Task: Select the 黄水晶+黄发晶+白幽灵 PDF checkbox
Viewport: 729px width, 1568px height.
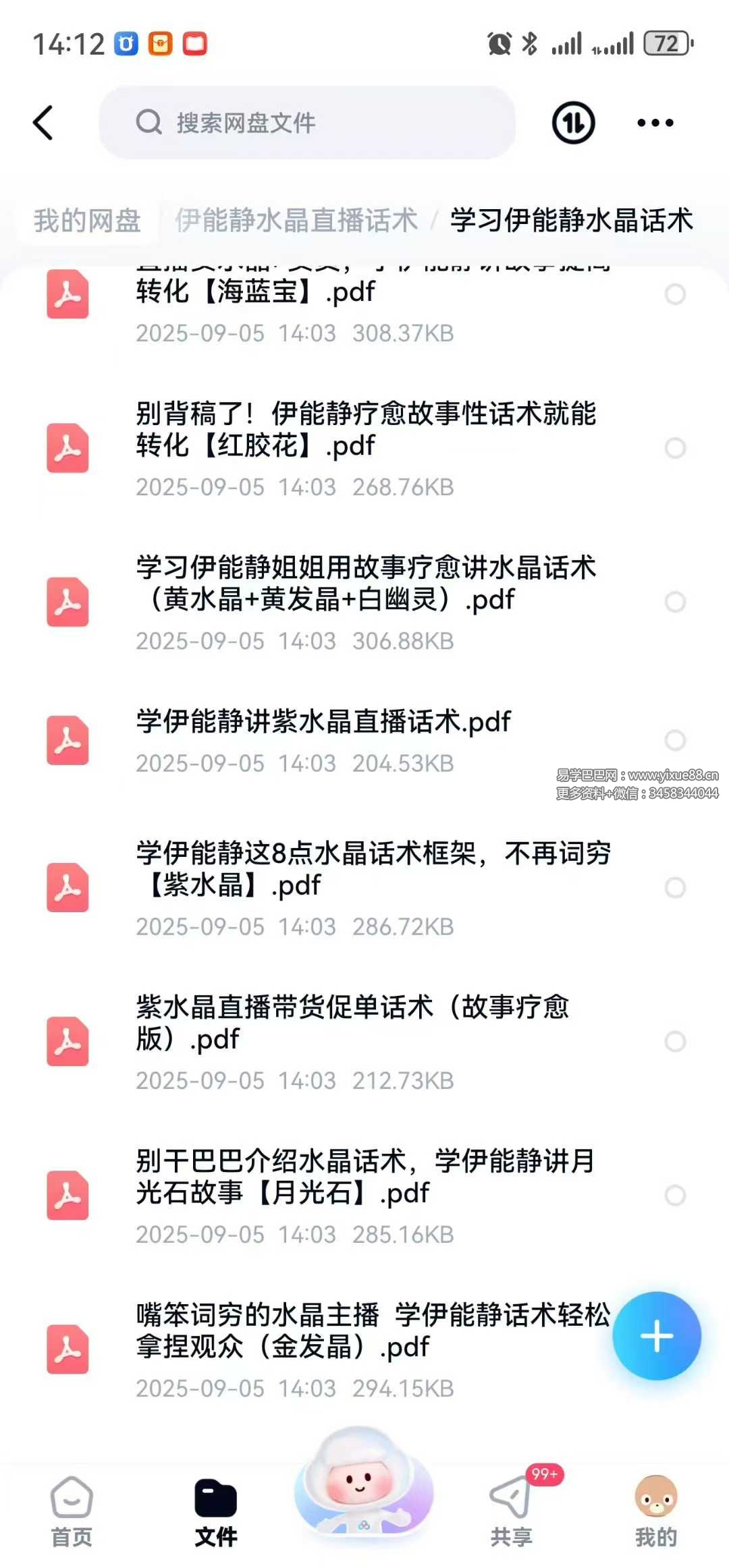Action: pos(675,602)
